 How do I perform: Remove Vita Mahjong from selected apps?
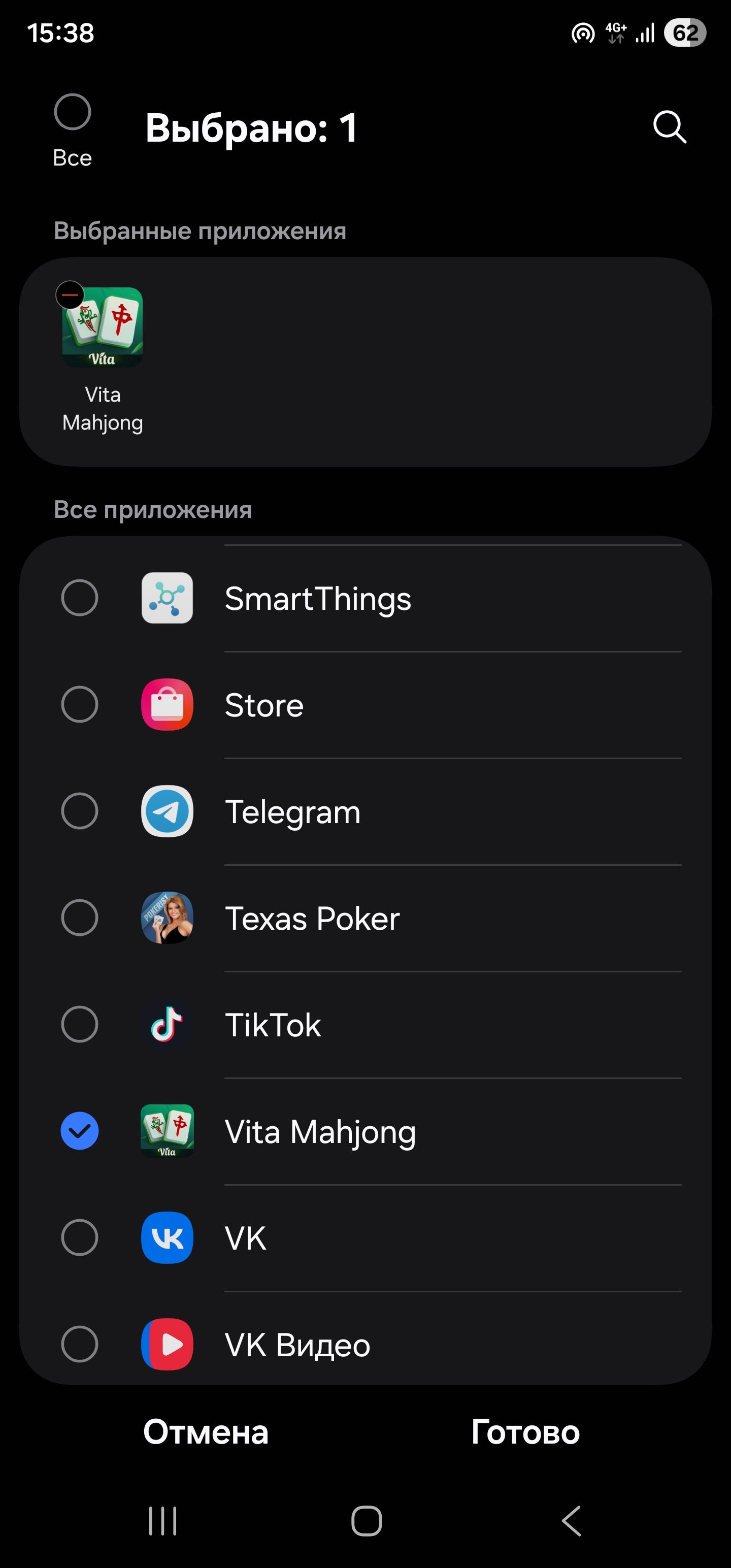[70, 295]
